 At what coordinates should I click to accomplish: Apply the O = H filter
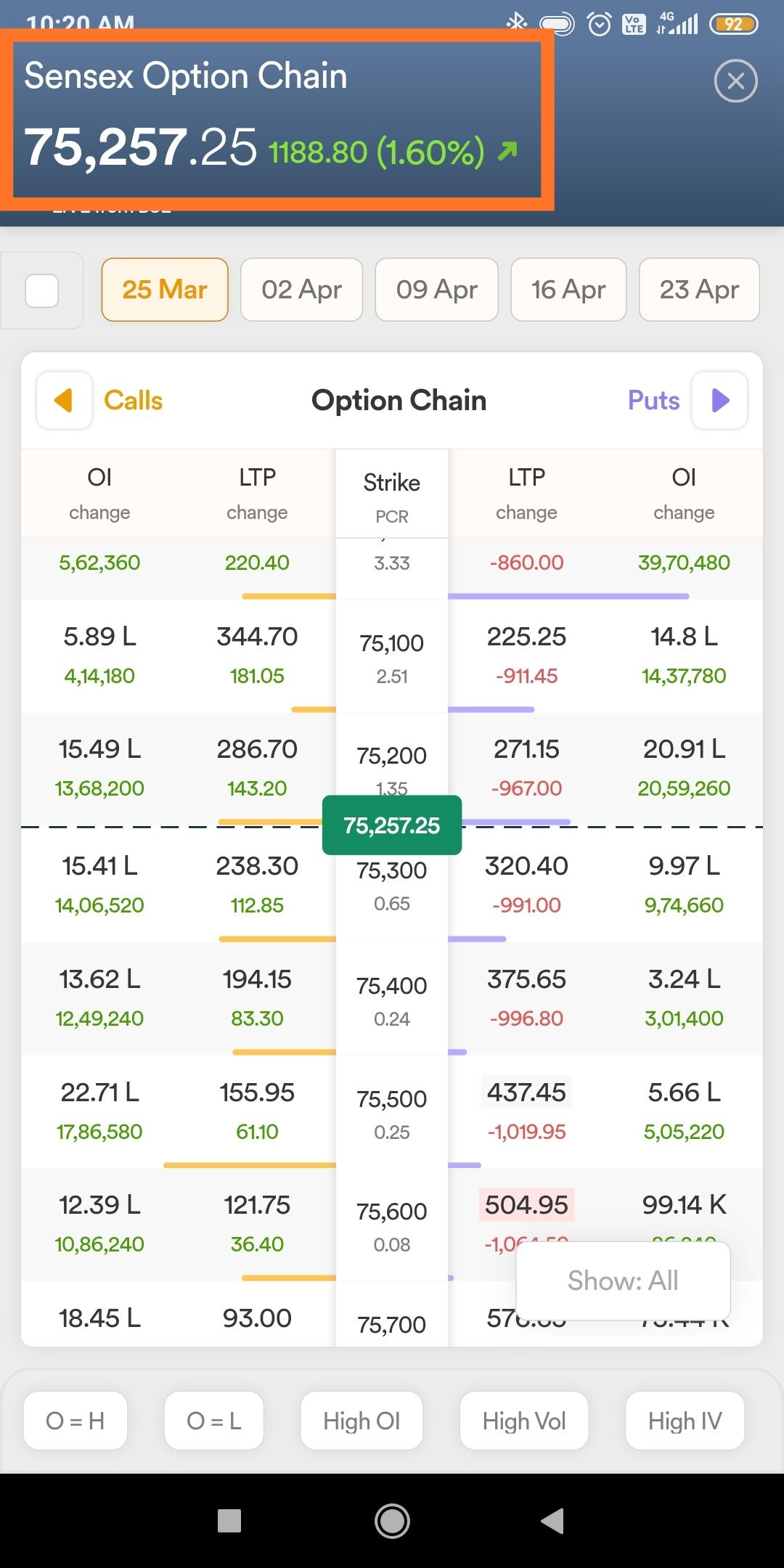click(75, 1421)
